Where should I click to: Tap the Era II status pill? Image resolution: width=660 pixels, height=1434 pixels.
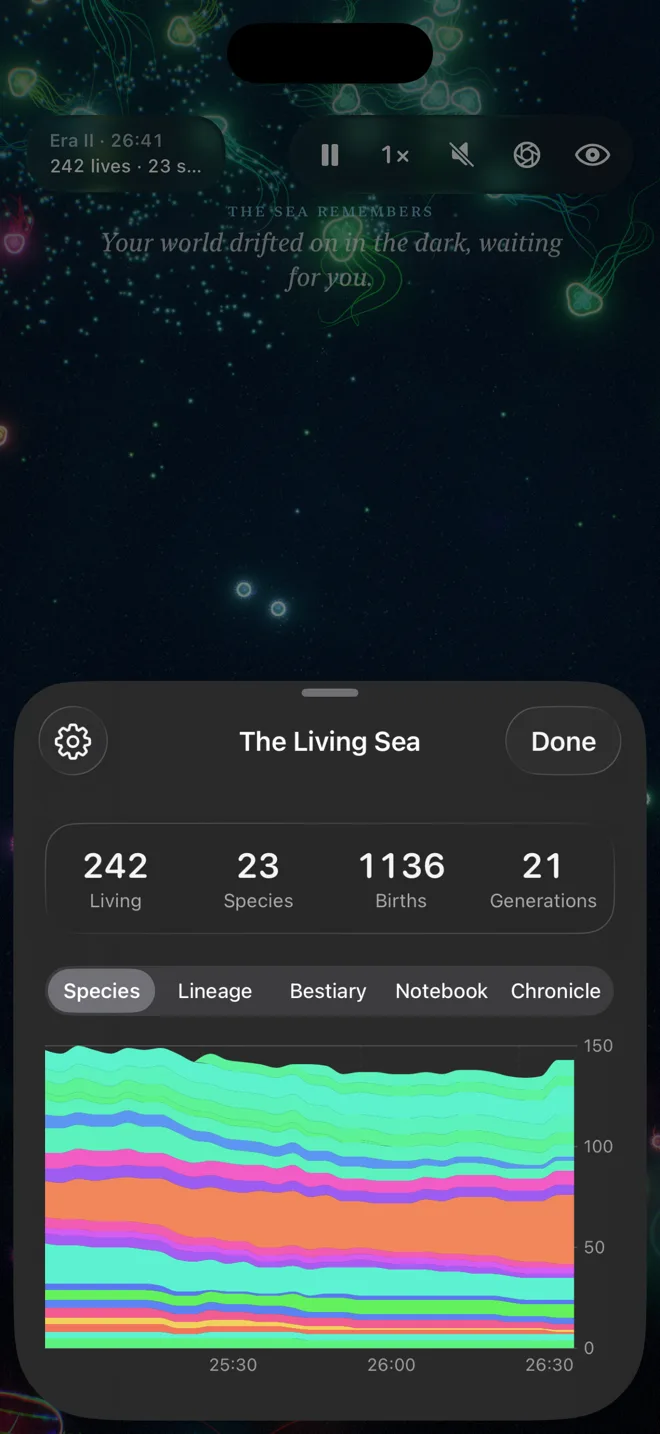click(x=126, y=153)
